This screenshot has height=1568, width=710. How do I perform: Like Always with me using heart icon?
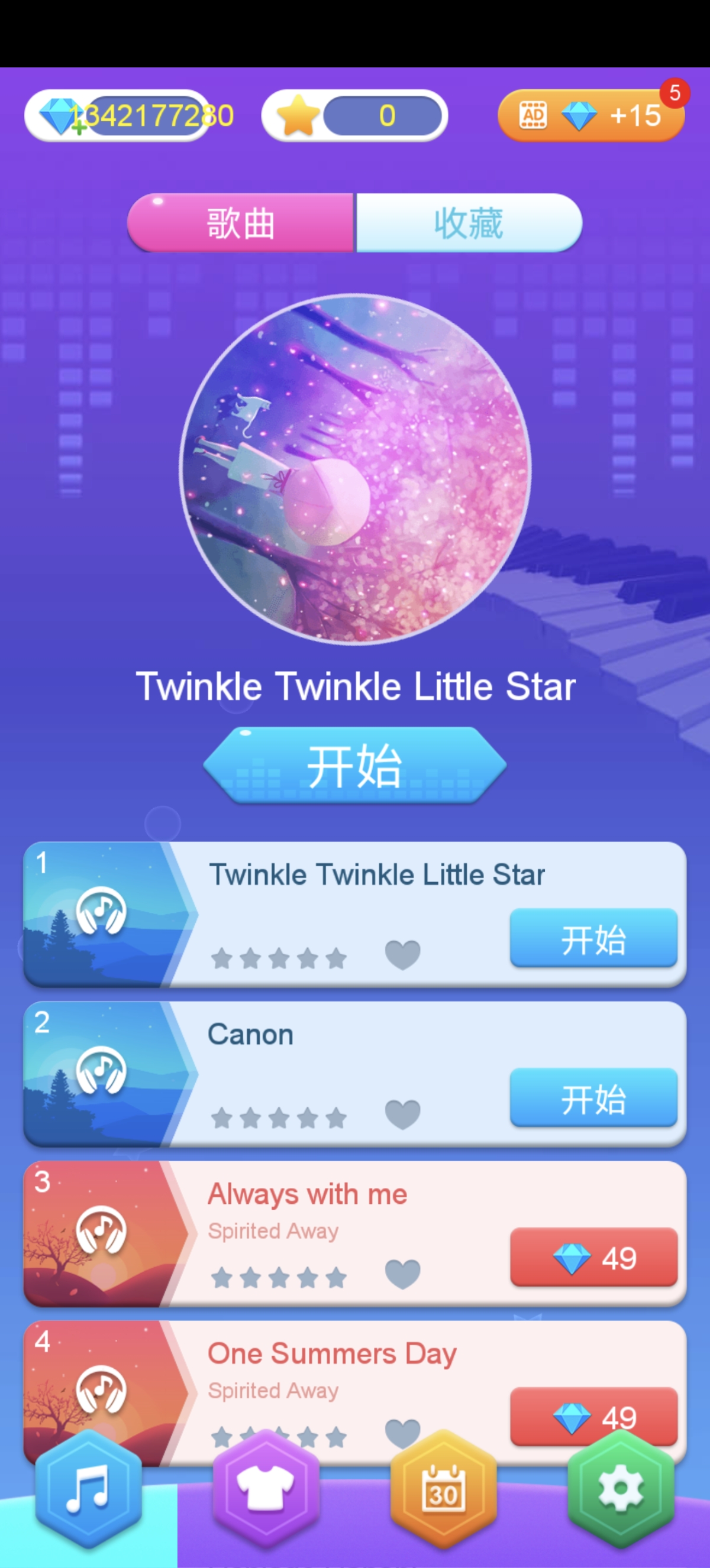click(402, 1274)
